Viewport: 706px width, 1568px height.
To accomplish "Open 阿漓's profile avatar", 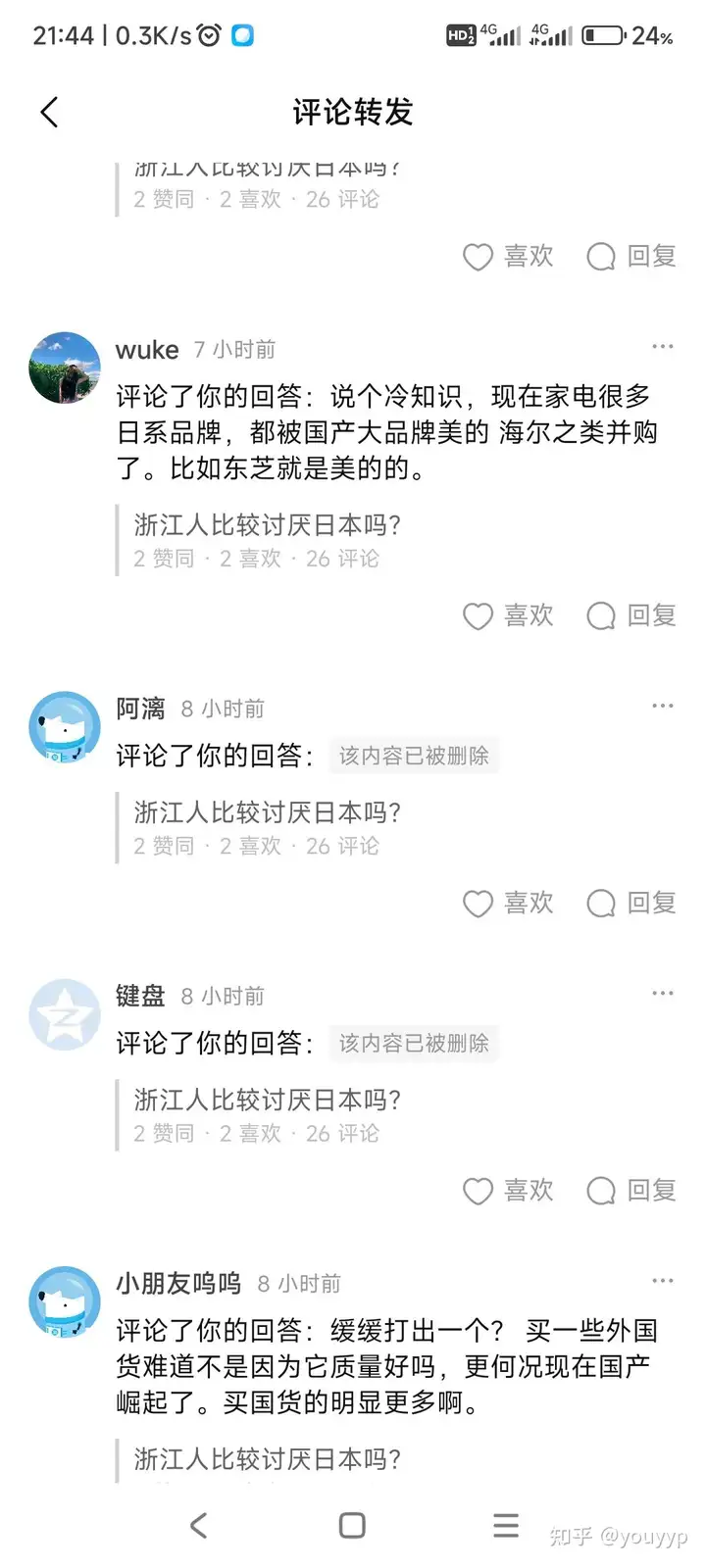I will 65,727.
